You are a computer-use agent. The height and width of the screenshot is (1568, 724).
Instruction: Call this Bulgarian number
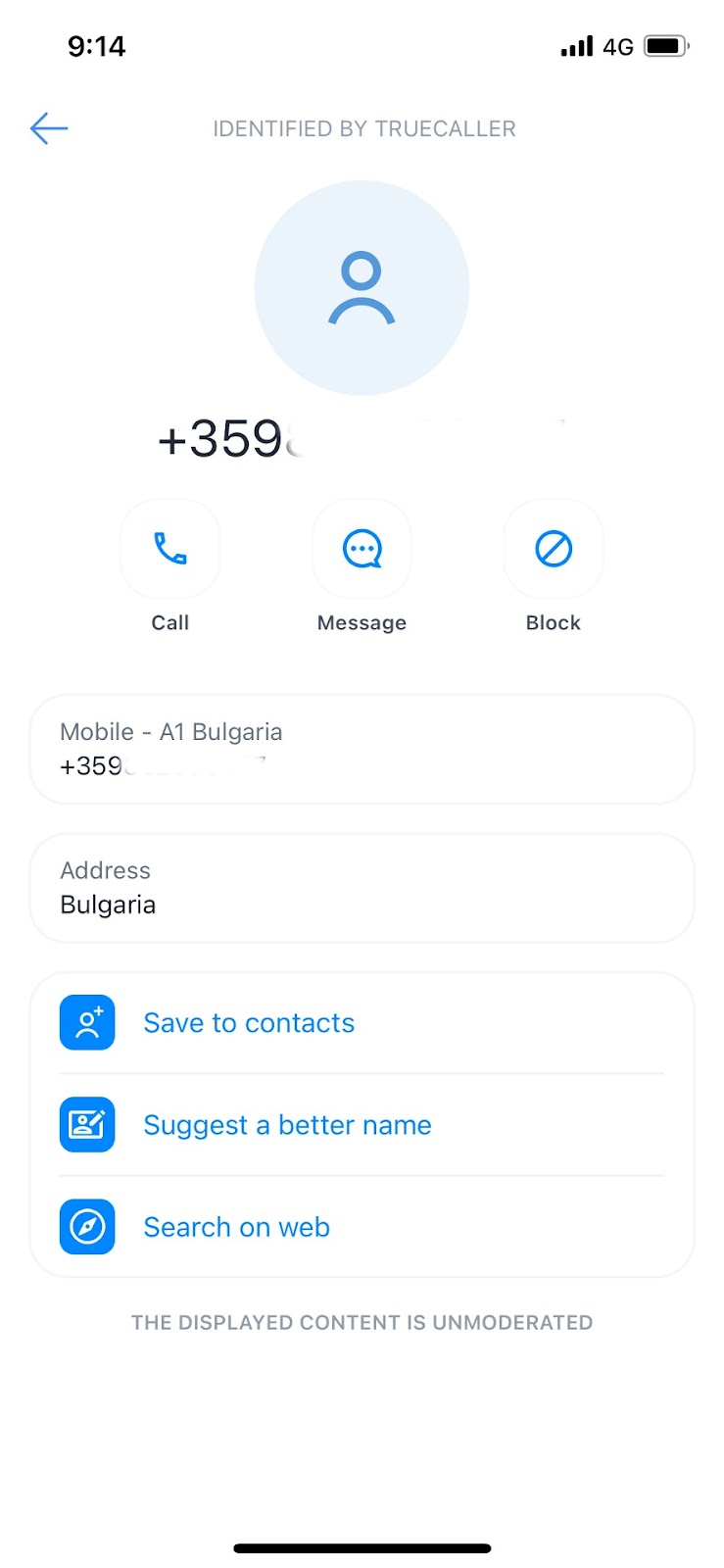click(169, 550)
